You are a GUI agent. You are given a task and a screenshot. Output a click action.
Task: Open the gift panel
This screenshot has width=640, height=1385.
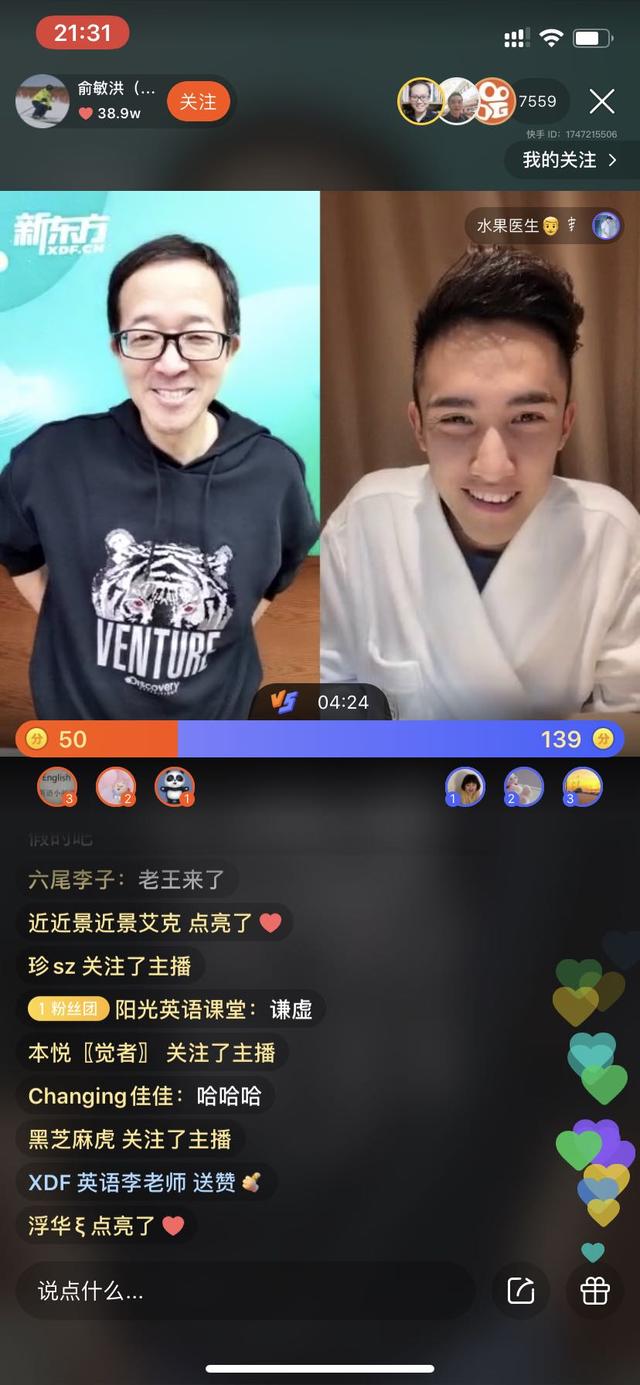click(x=595, y=1290)
